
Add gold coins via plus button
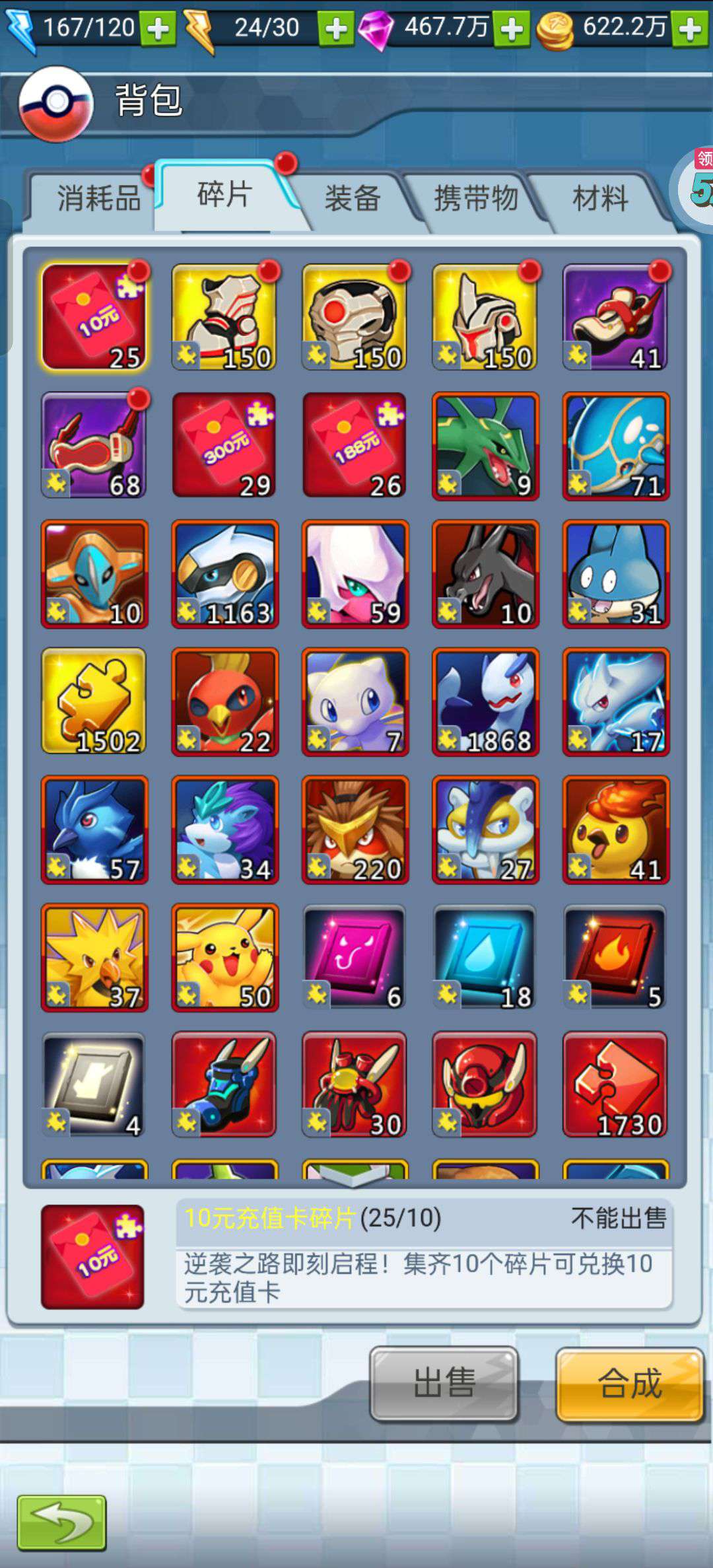tap(691, 29)
